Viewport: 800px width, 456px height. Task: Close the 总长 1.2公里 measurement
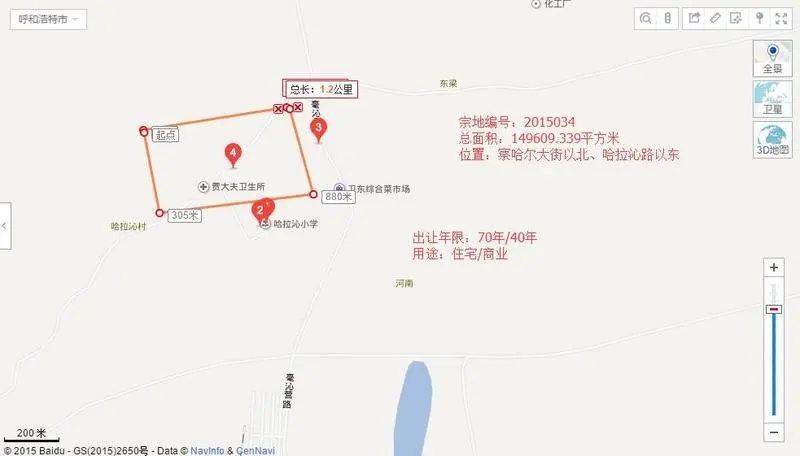[x=299, y=106]
